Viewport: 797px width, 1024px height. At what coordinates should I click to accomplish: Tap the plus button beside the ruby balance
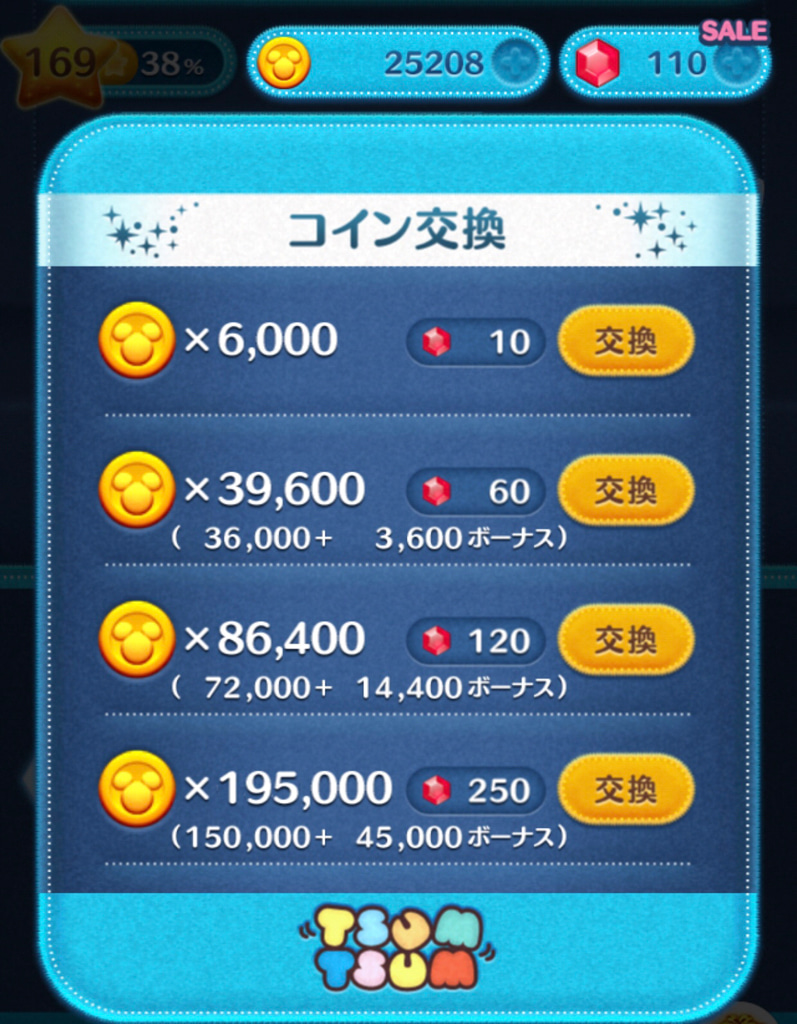coord(737,64)
